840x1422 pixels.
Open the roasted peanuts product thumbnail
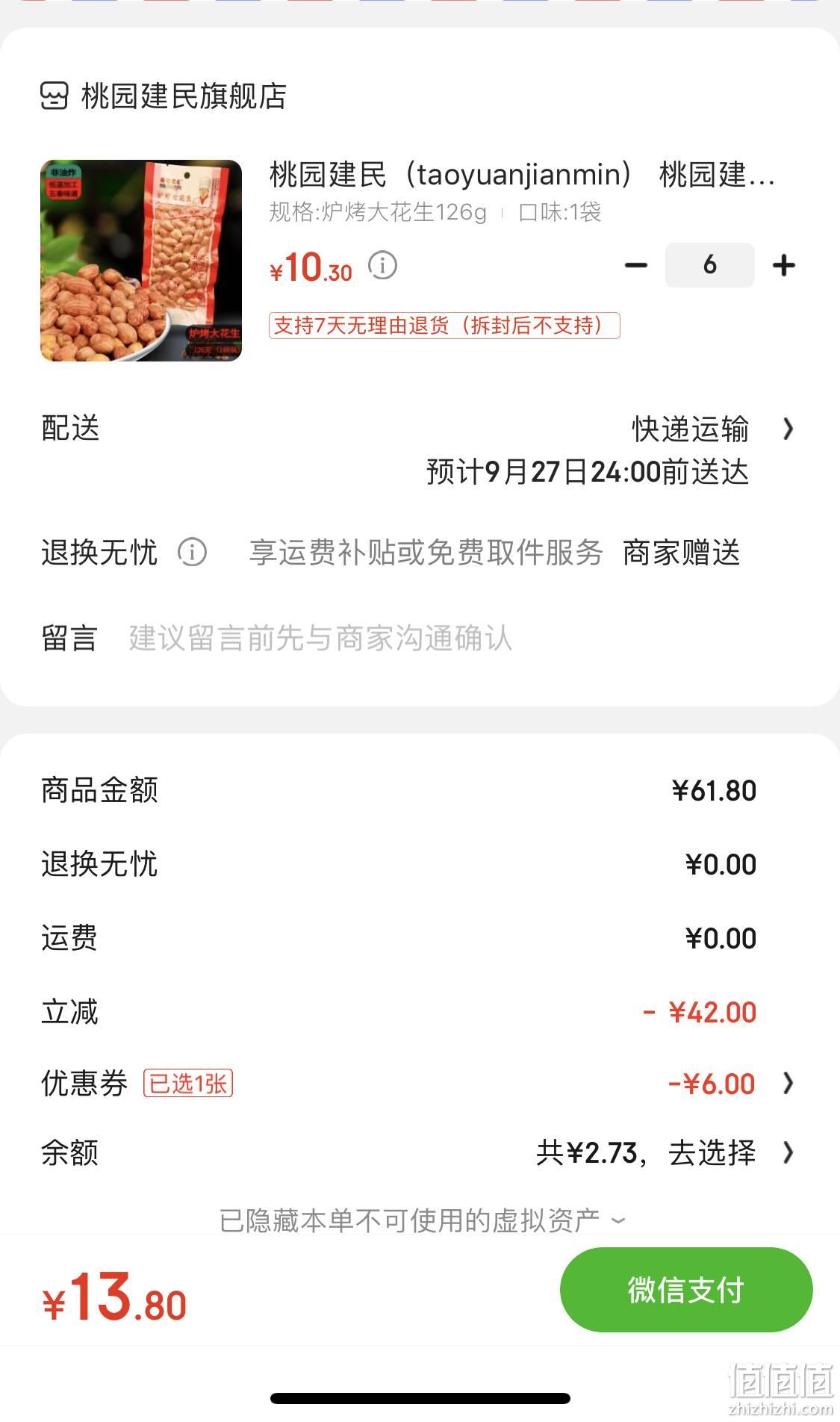[x=141, y=261]
